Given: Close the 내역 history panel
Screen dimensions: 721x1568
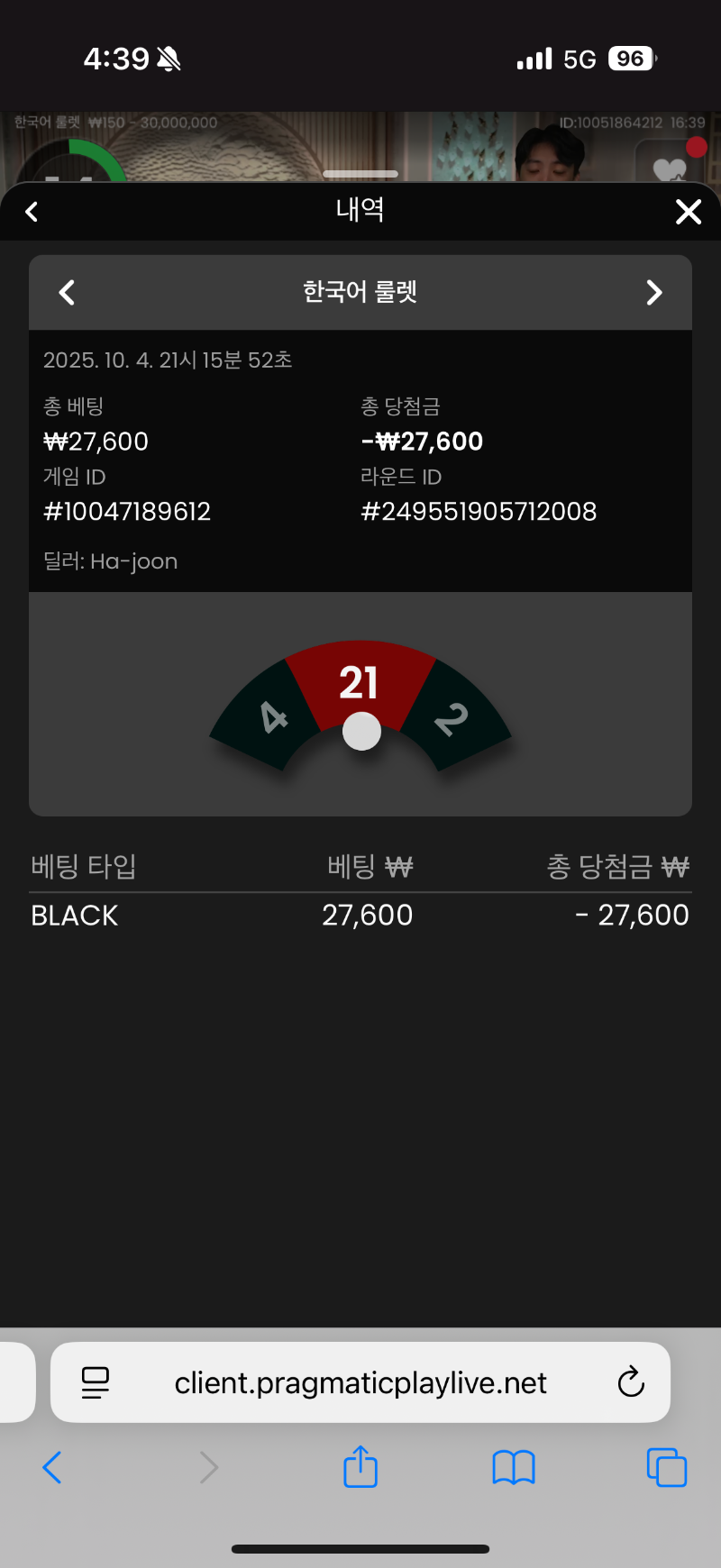Looking at the screenshot, I should tap(689, 212).
